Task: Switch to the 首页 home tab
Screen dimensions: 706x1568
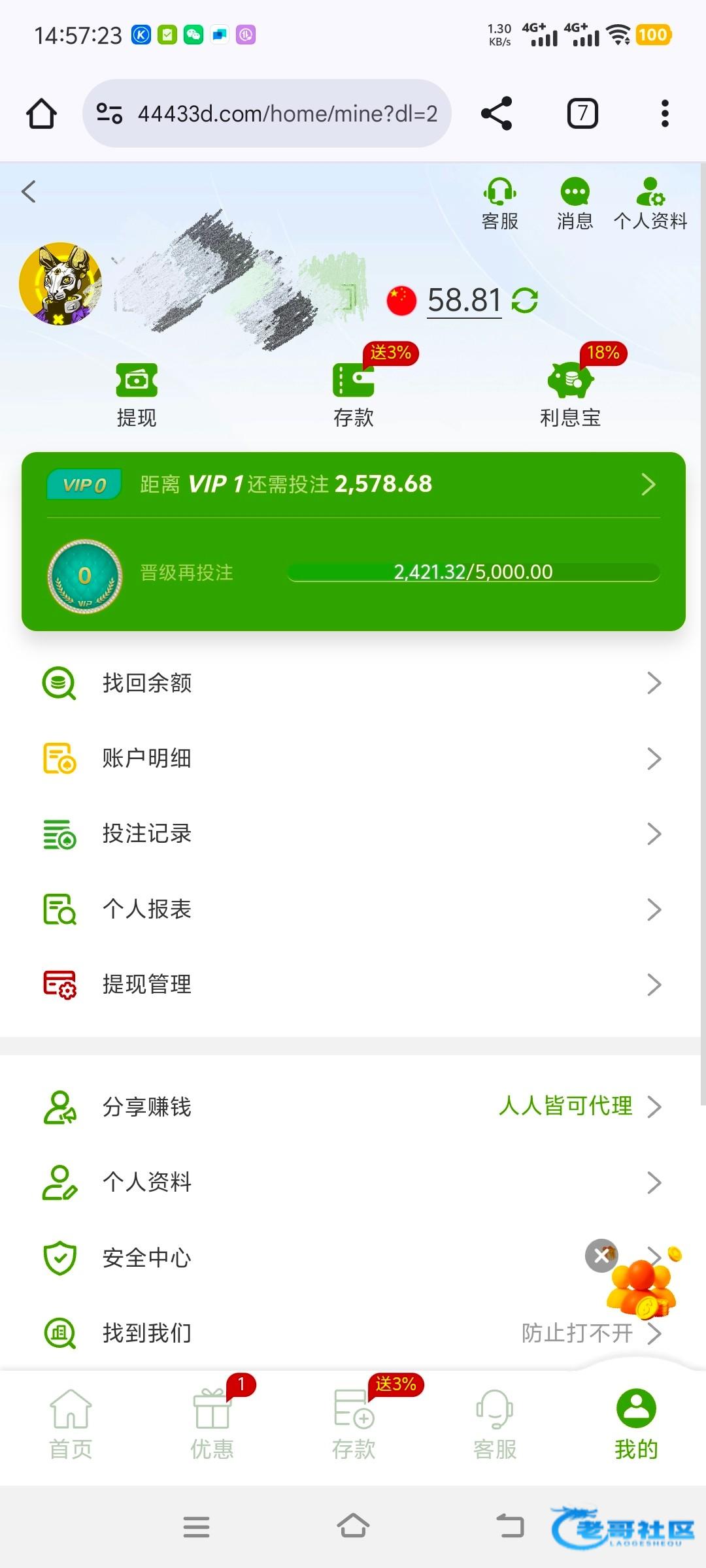Action: click(x=71, y=1426)
